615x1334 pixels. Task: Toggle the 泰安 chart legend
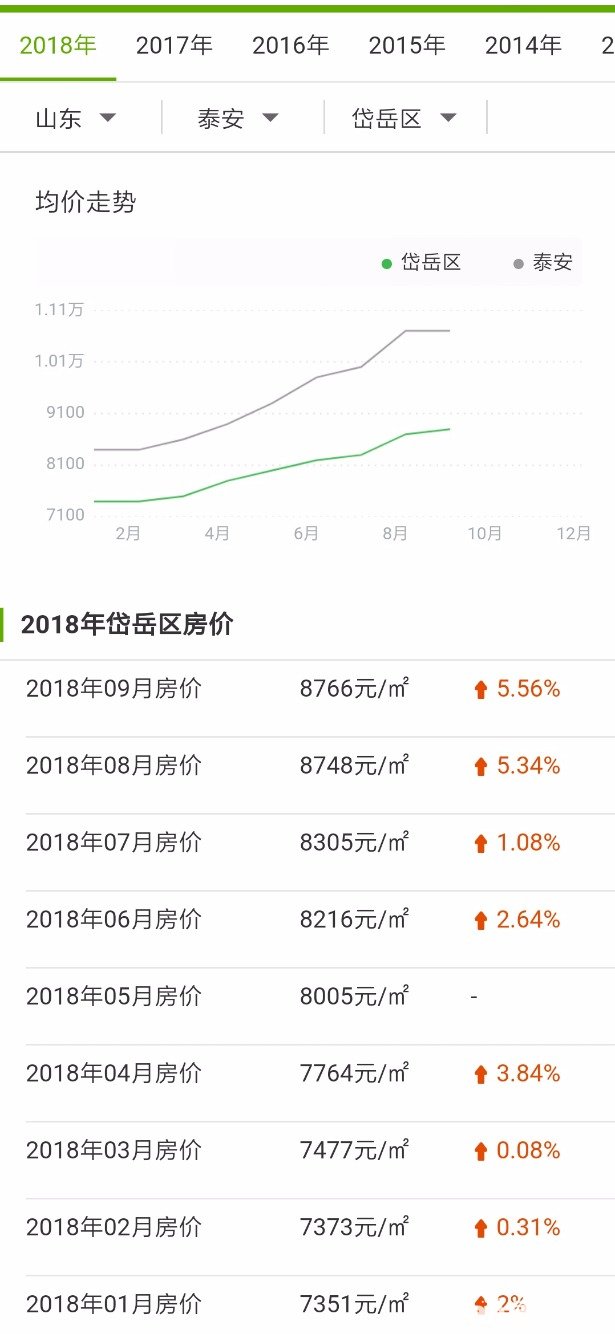click(543, 263)
